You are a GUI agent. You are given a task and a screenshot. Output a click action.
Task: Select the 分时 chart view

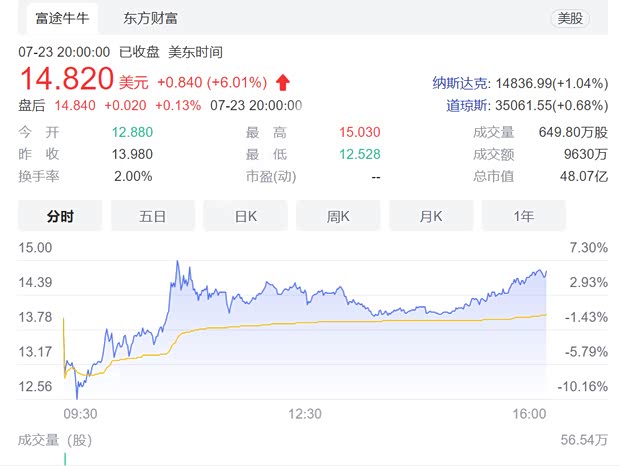point(60,216)
